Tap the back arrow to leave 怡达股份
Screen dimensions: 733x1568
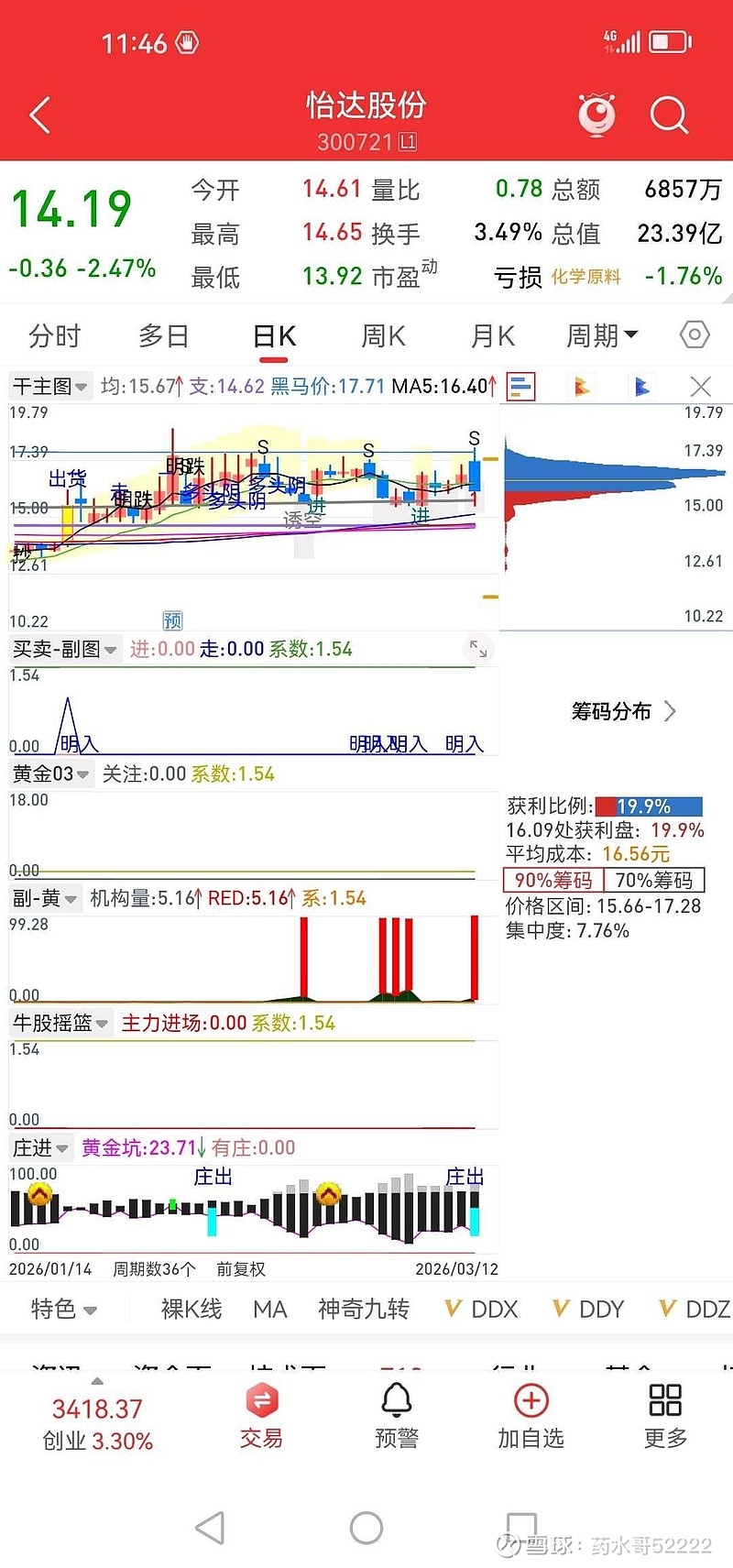tap(38, 114)
